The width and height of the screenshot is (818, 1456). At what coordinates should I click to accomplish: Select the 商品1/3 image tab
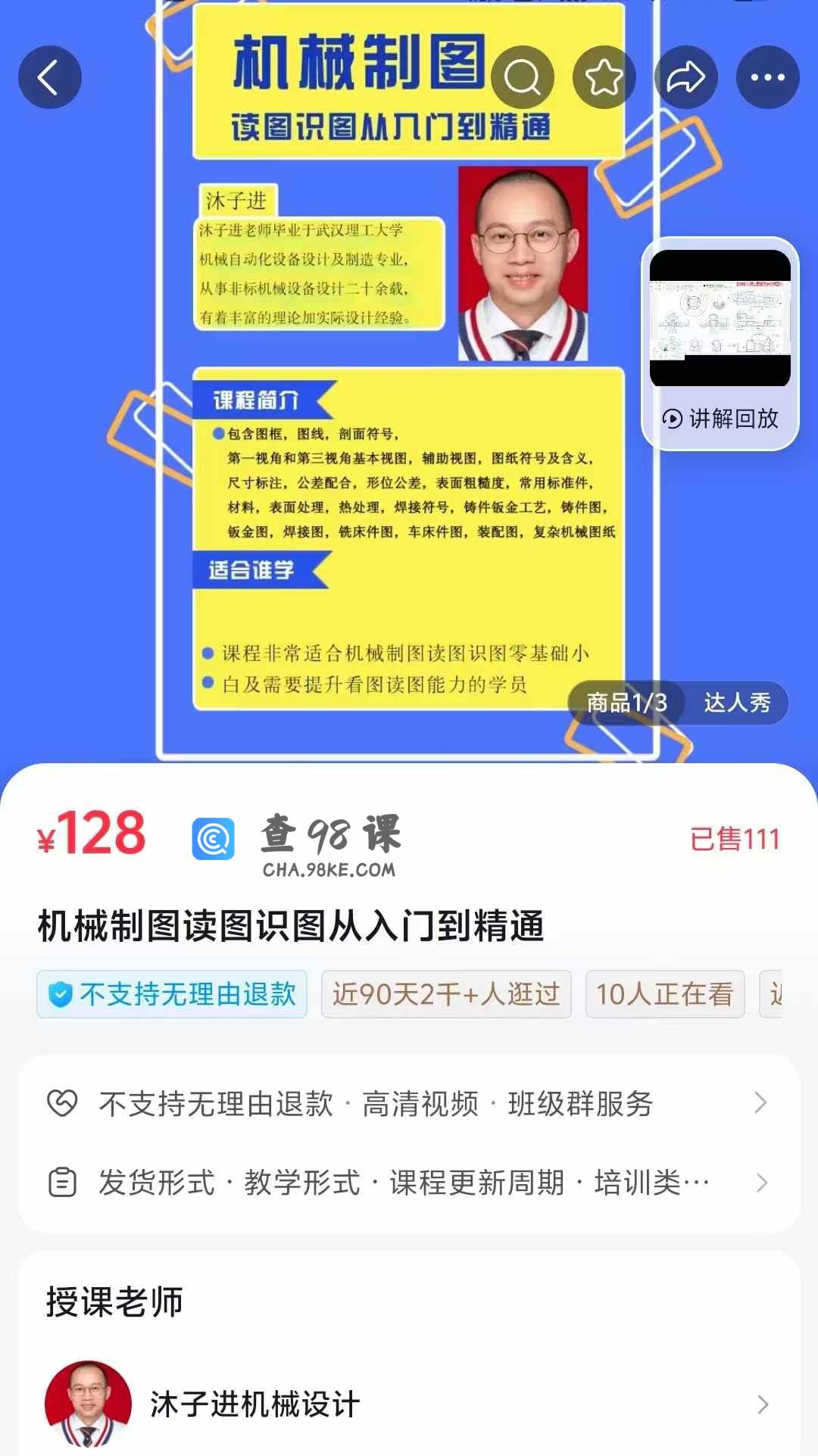click(x=627, y=703)
